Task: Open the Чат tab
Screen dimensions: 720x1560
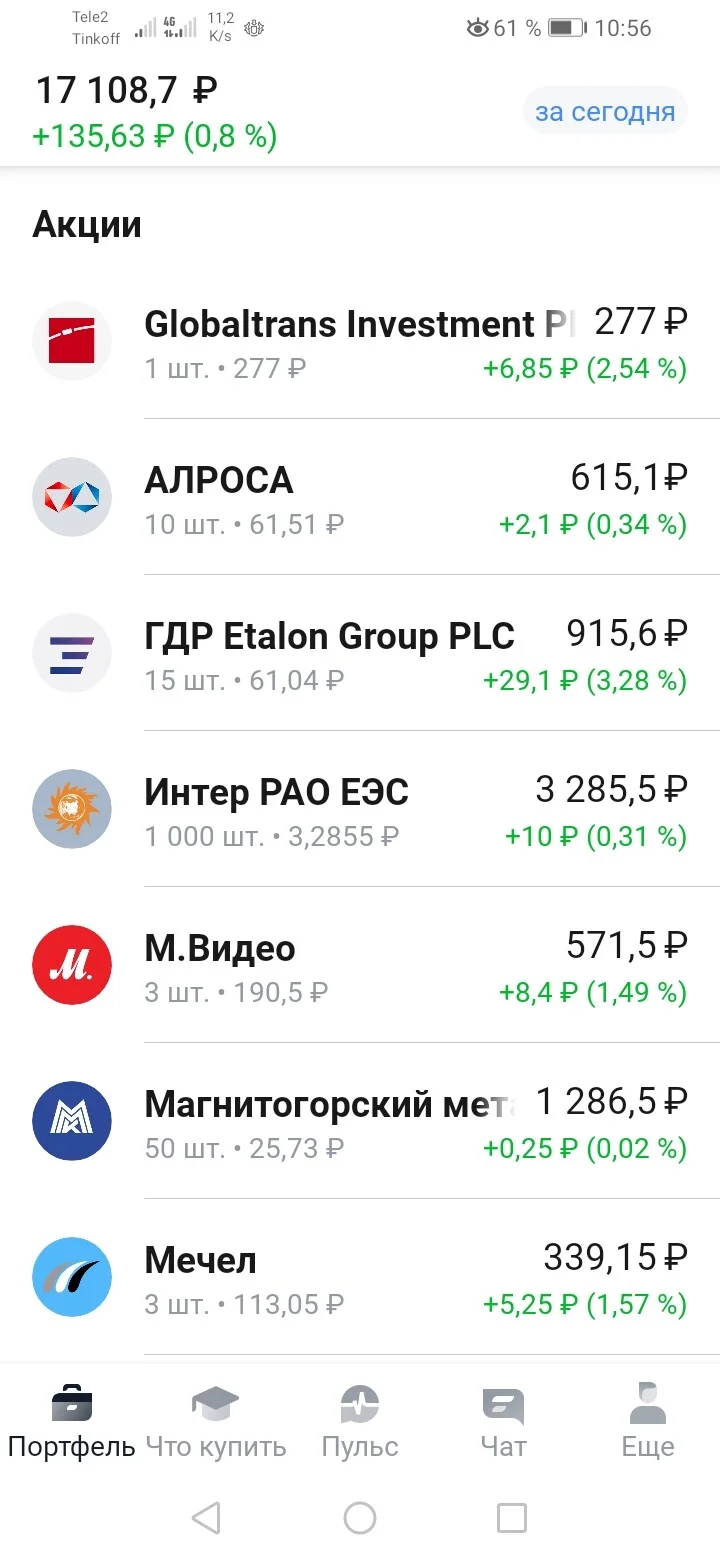Action: click(504, 1420)
